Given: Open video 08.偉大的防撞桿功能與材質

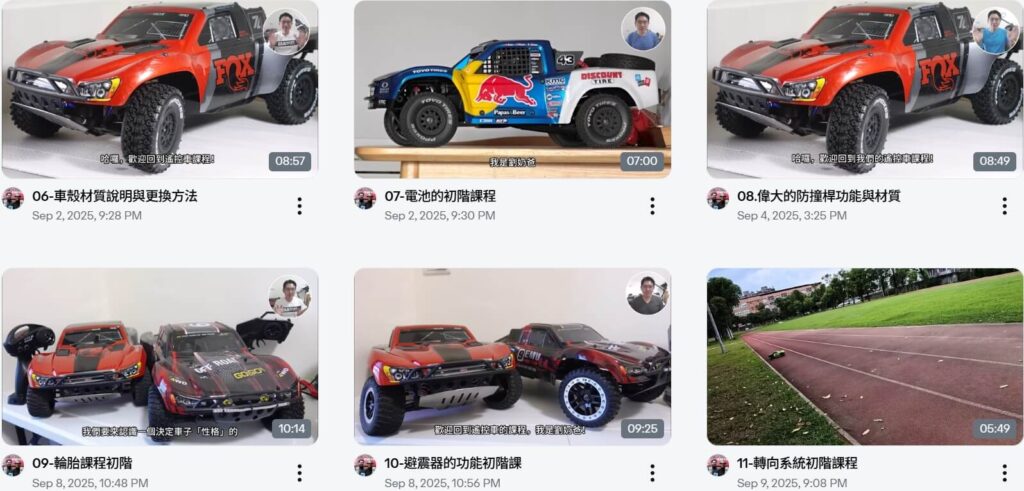Looking at the screenshot, I should [x=864, y=90].
